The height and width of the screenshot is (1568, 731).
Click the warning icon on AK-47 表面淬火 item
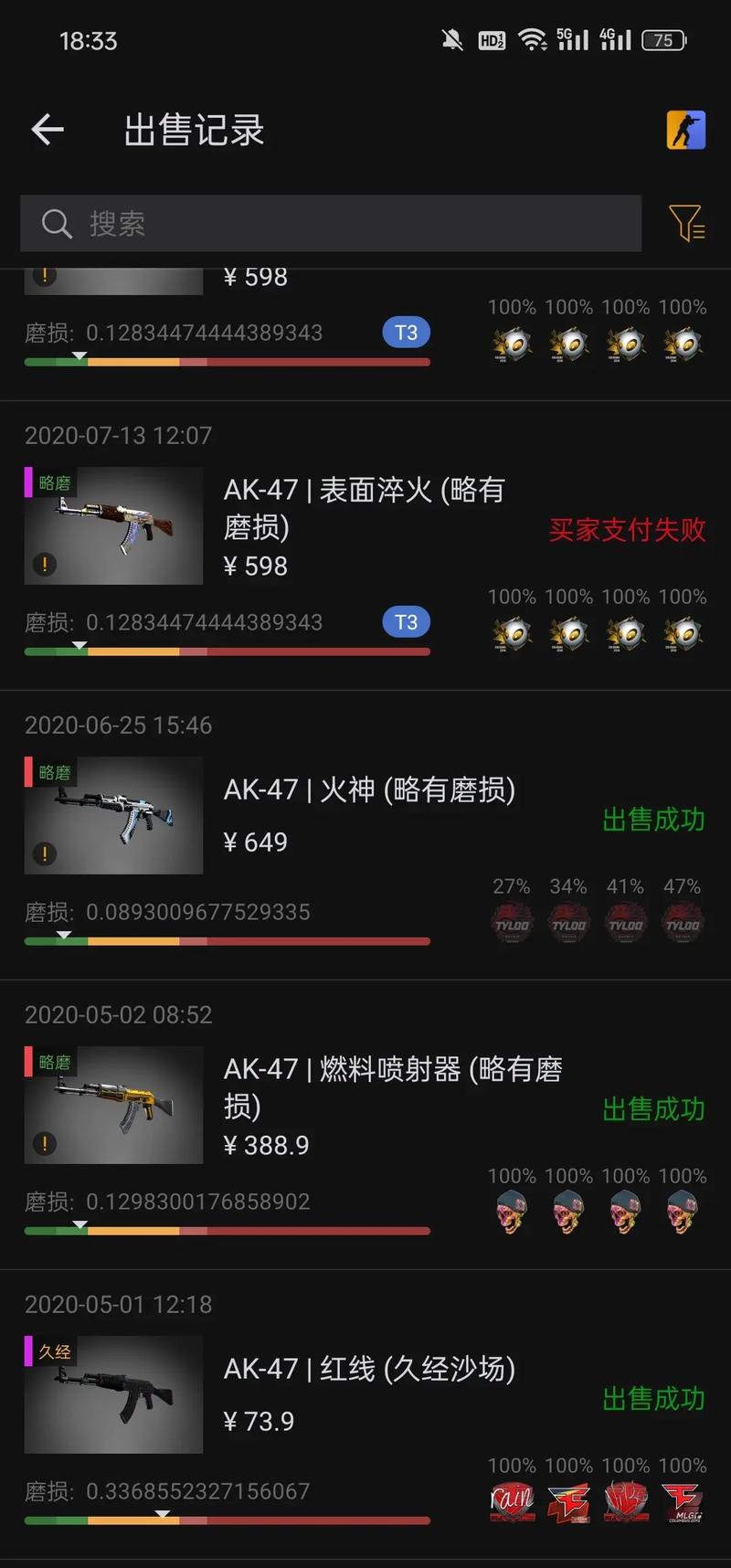click(x=43, y=565)
